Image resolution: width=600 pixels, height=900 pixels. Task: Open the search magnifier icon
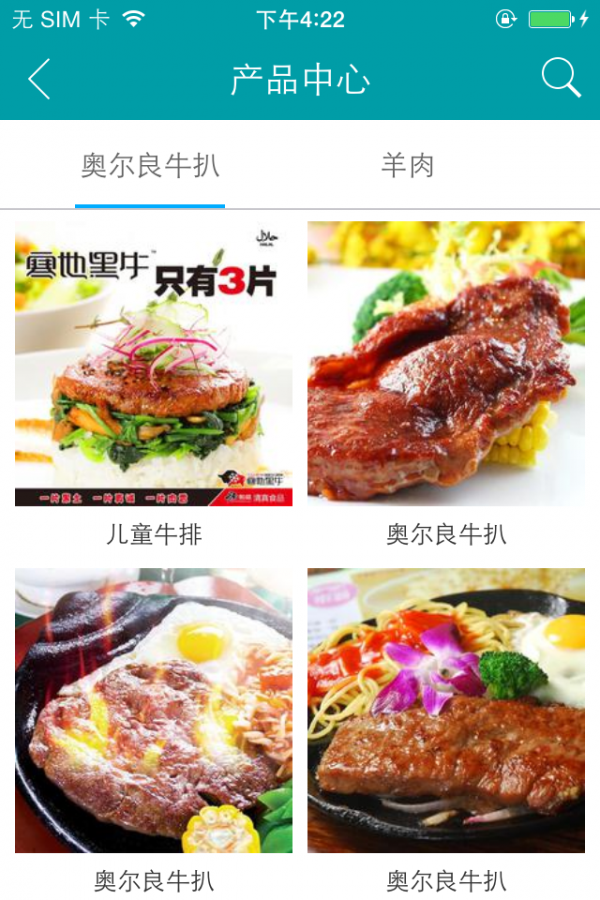tap(561, 78)
